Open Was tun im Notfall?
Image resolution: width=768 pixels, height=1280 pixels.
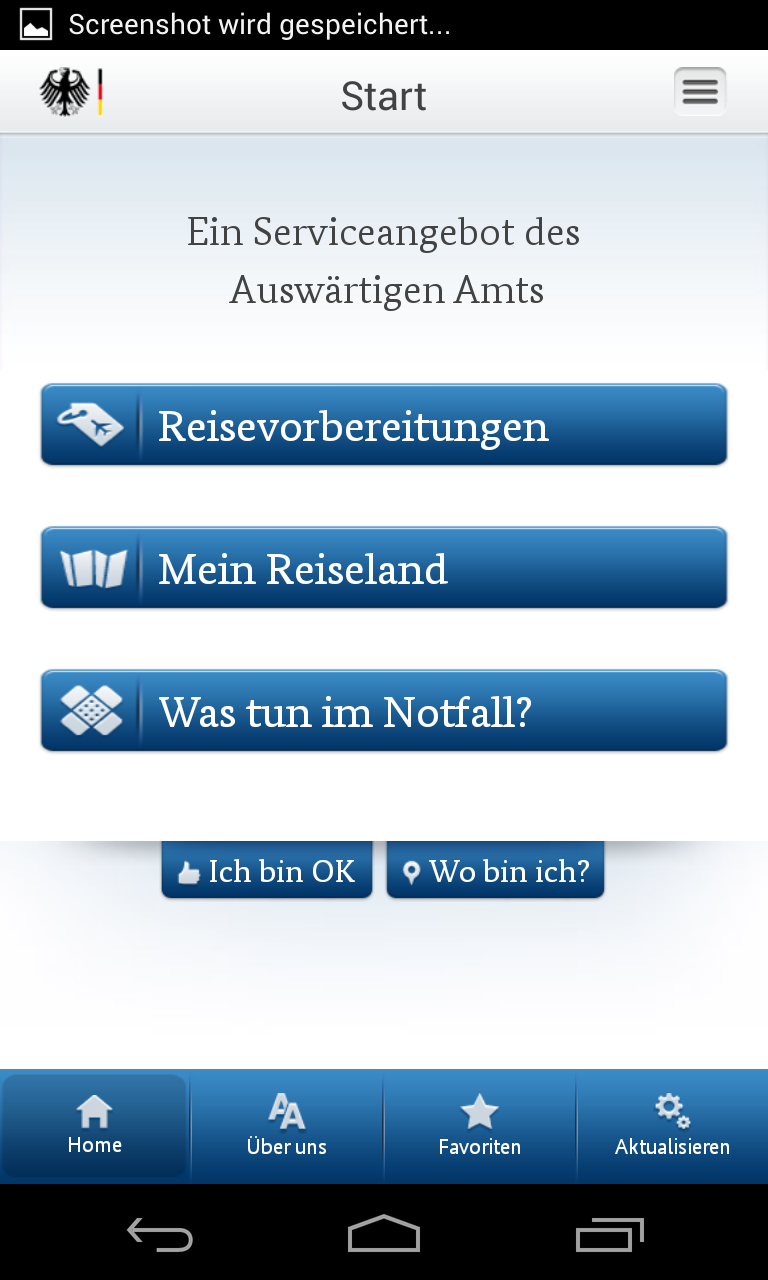384,711
